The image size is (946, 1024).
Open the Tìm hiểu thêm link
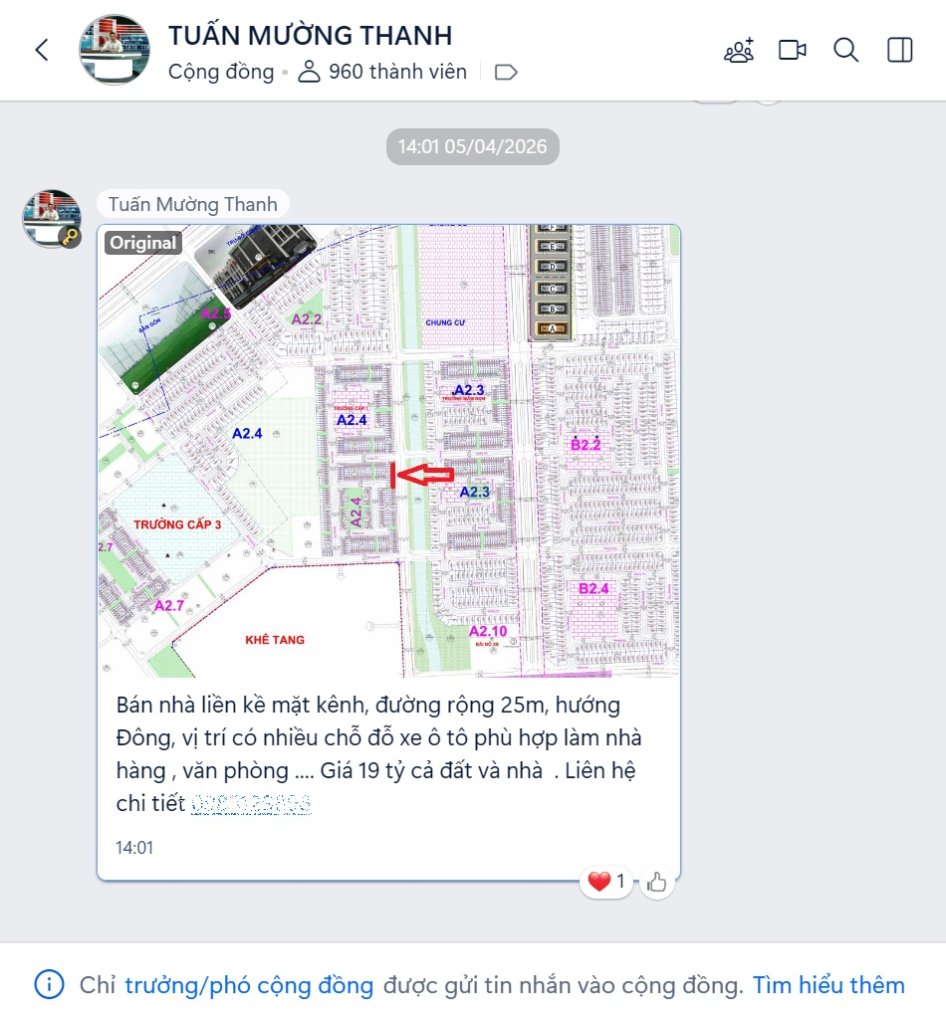tap(828, 985)
